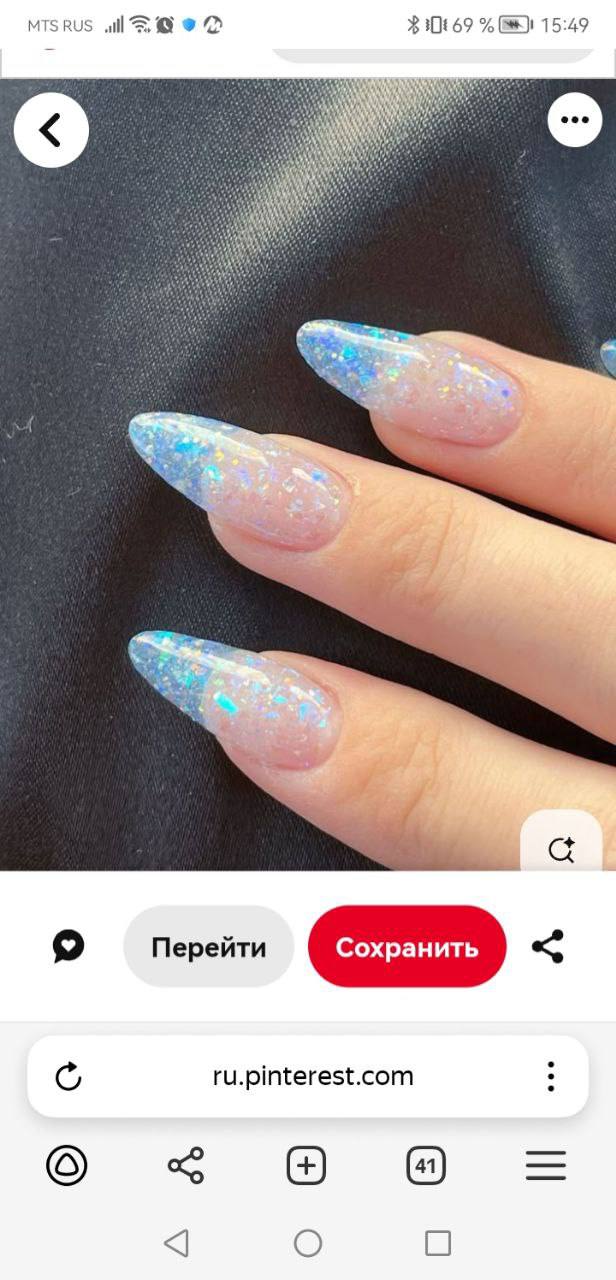Edit the ru.pinterest.com address bar
The height and width of the screenshot is (1280, 616).
(x=312, y=1076)
